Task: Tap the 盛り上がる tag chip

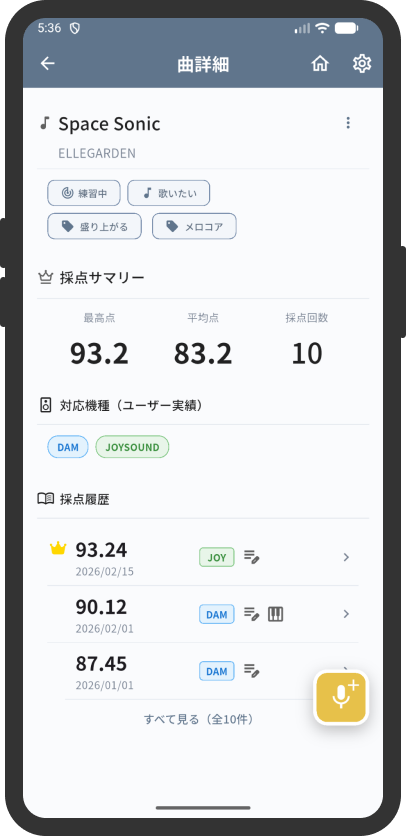Action: click(94, 227)
